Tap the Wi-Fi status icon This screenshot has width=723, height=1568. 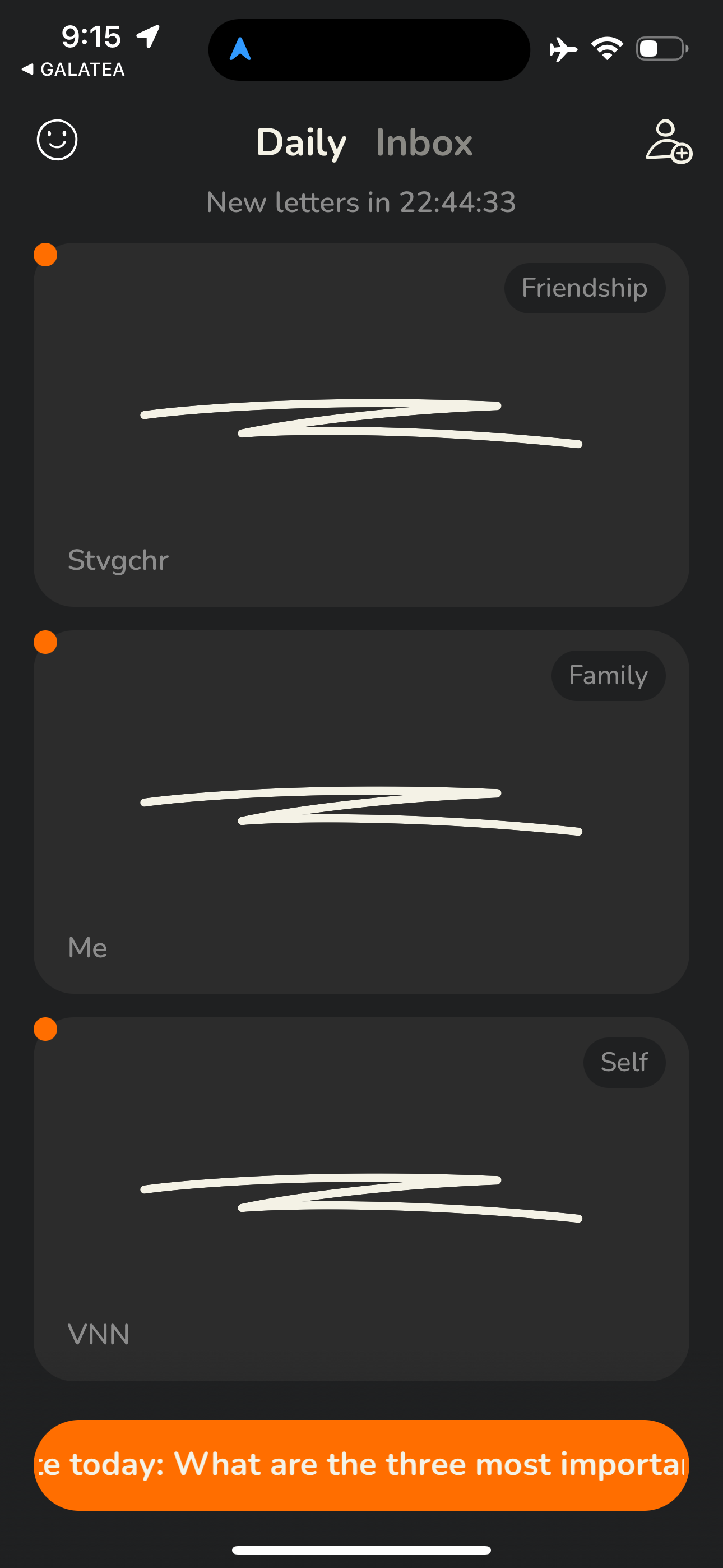607,49
